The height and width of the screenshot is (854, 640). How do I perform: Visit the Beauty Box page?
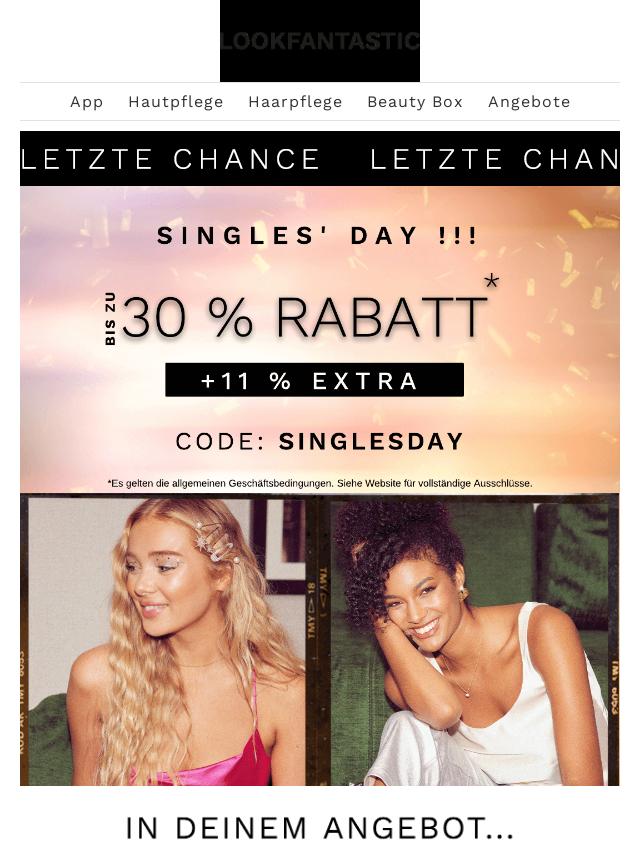414,102
